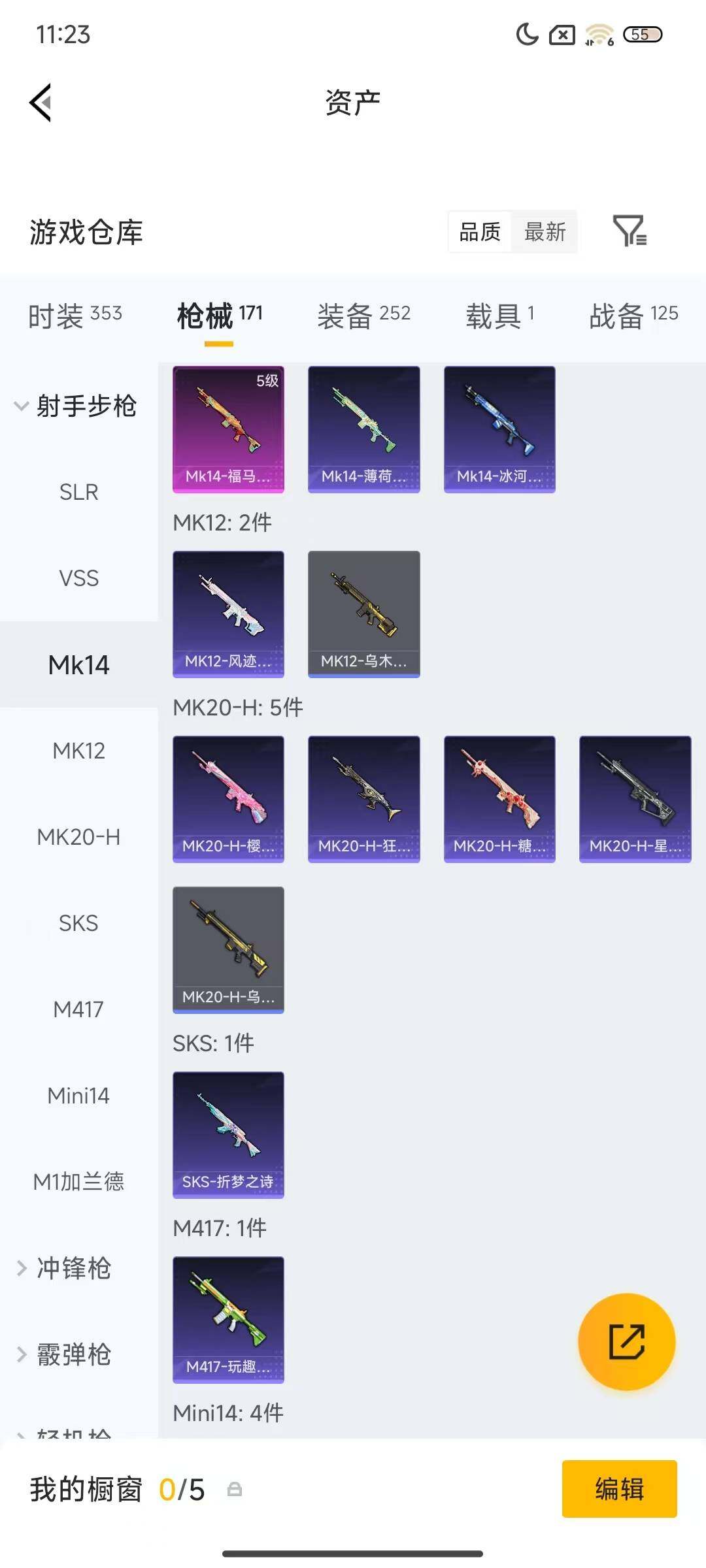This screenshot has height=1568, width=706.
Task: Select VSS in the side list
Action: point(78,578)
